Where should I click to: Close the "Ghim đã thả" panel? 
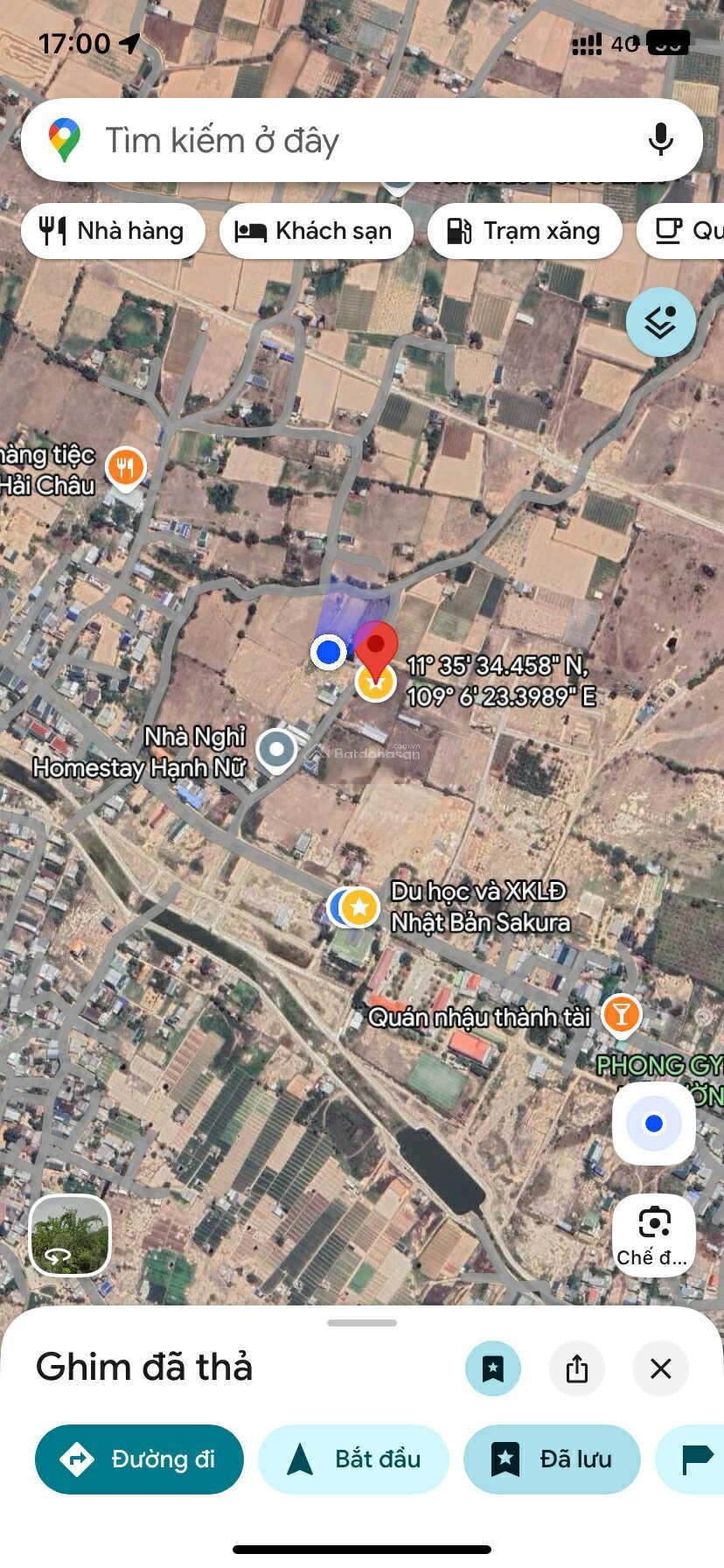pos(661,1368)
